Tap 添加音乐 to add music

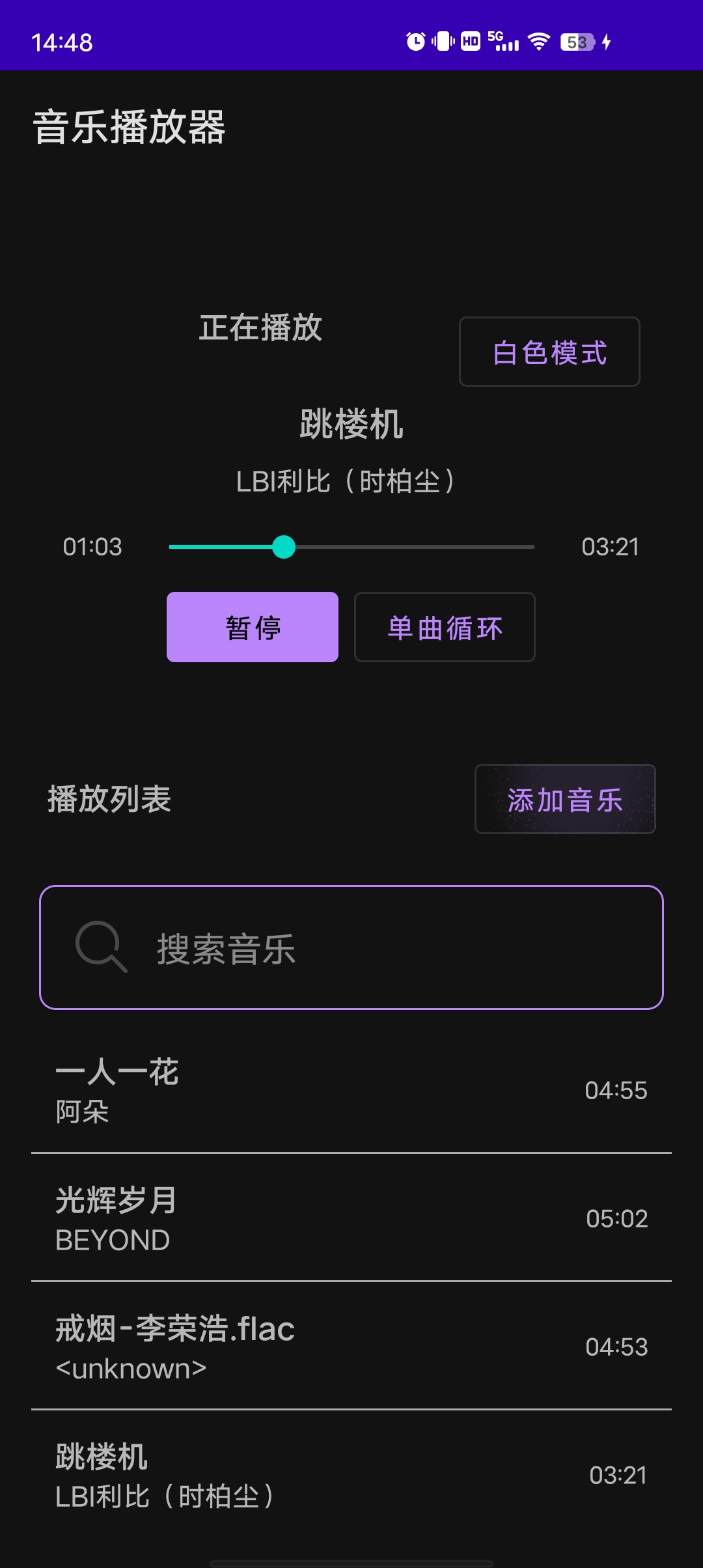[x=565, y=799]
